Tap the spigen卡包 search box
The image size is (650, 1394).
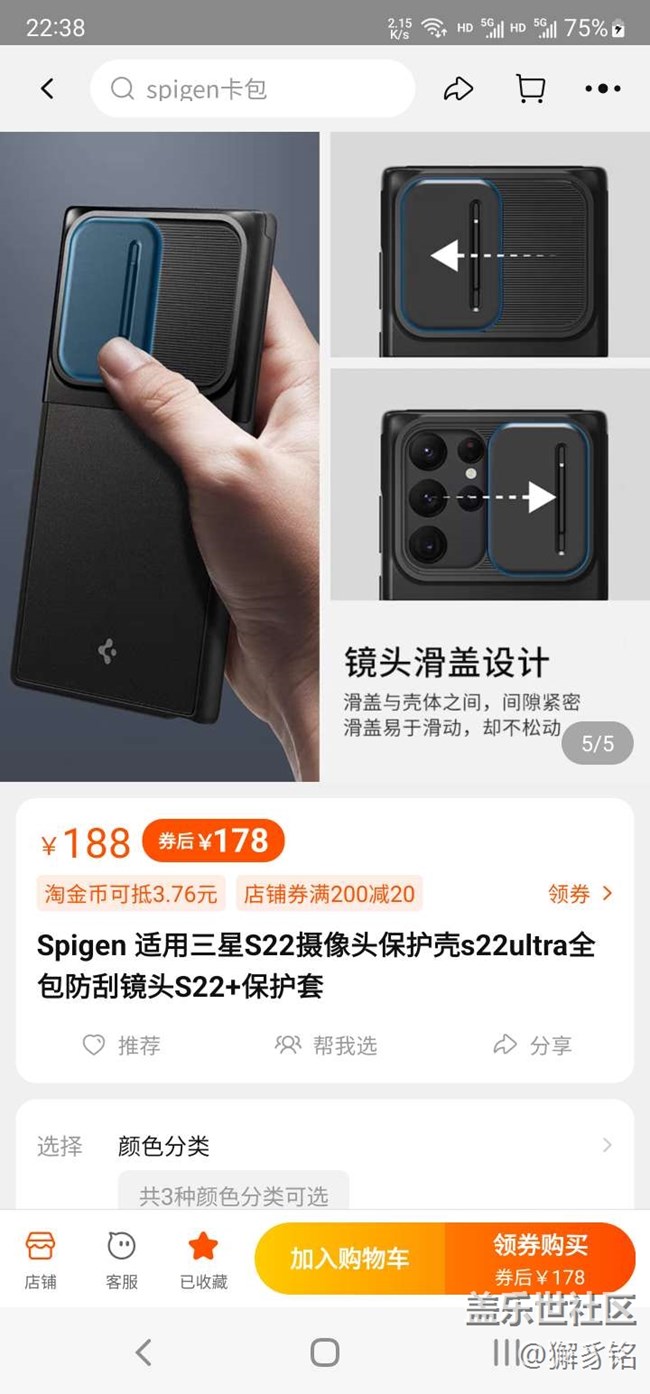[252, 89]
